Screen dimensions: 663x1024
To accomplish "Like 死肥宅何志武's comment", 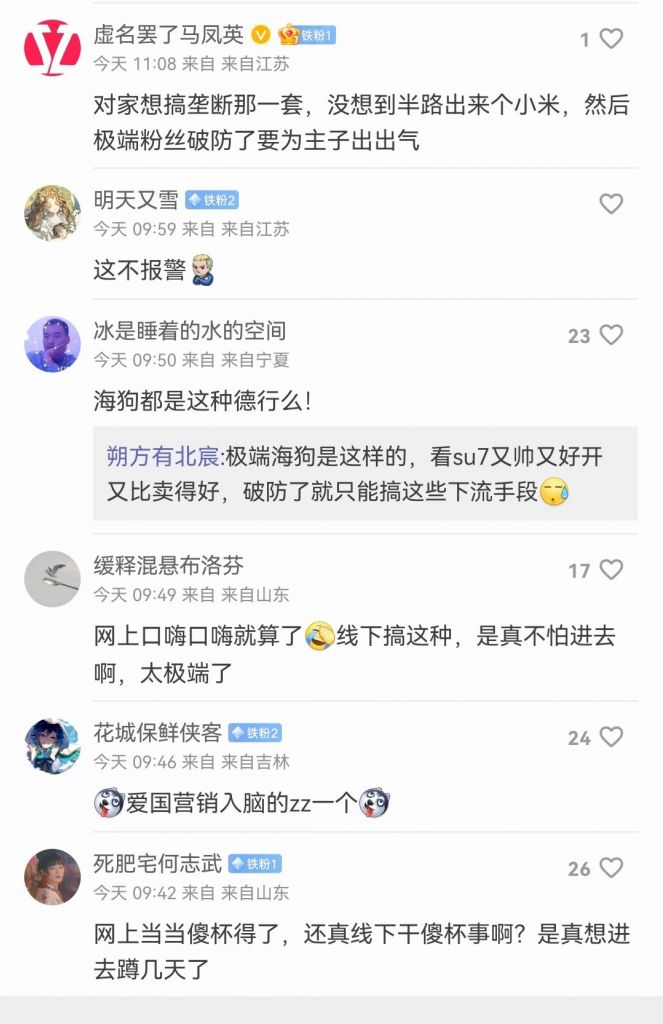I will point(611,868).
